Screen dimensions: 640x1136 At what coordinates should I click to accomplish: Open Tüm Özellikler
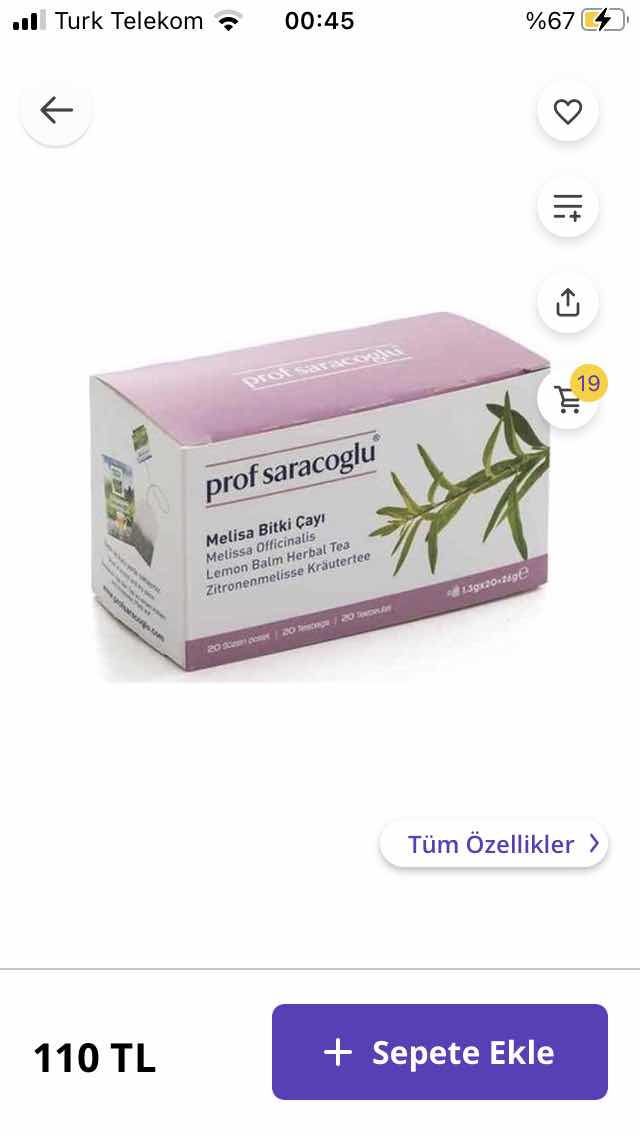(494, 844)
